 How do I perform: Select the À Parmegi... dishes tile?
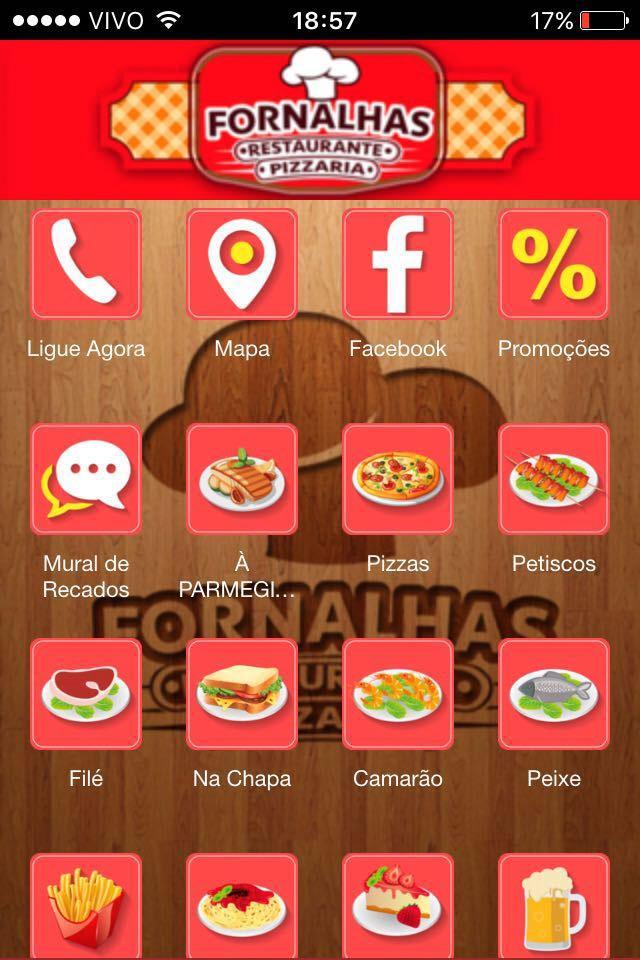click(242, 479)
